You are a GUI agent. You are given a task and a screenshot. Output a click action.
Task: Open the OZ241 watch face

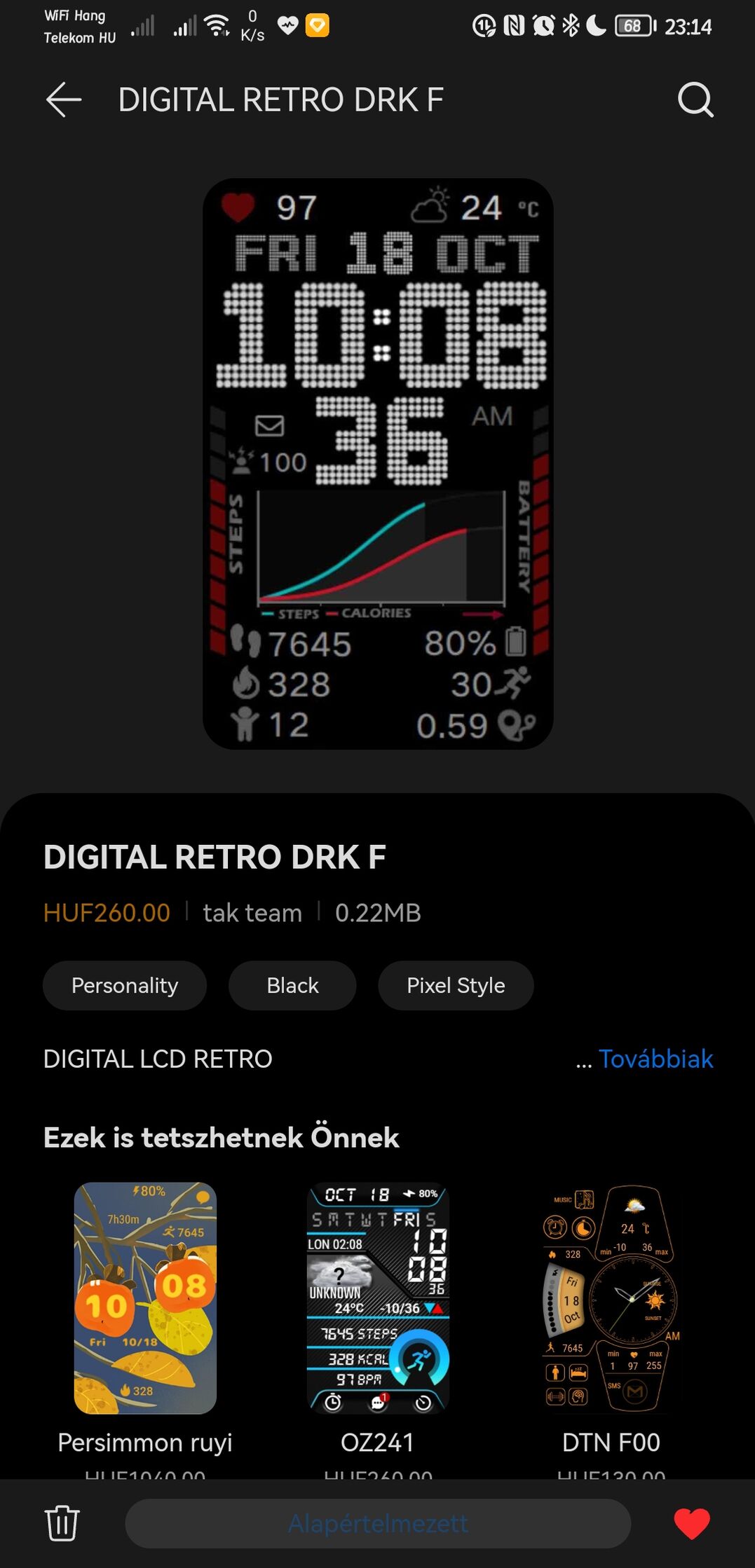378,1298
